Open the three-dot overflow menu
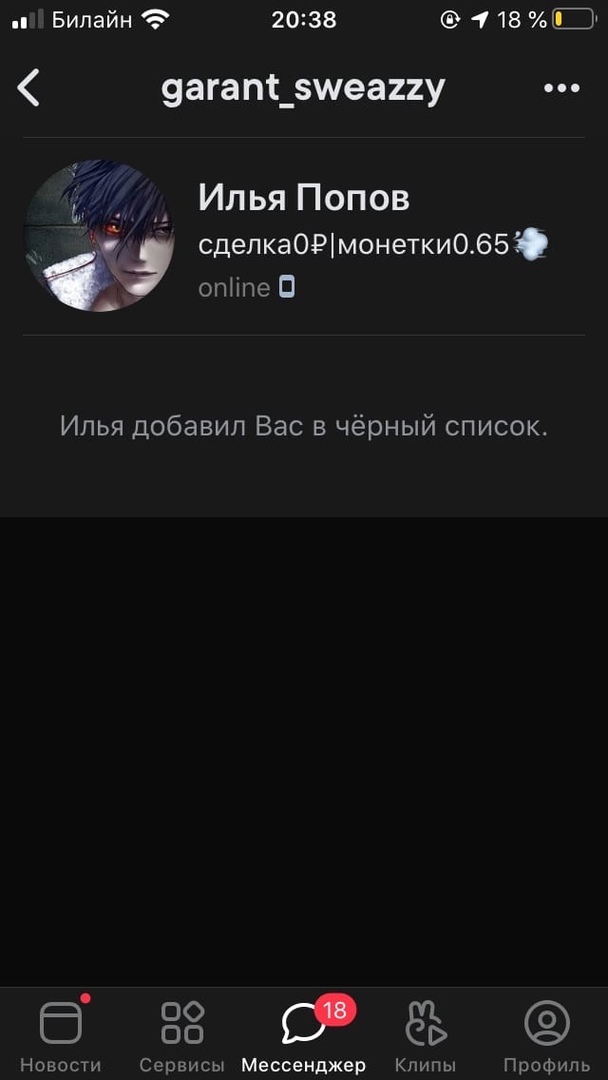 point(561,88)
